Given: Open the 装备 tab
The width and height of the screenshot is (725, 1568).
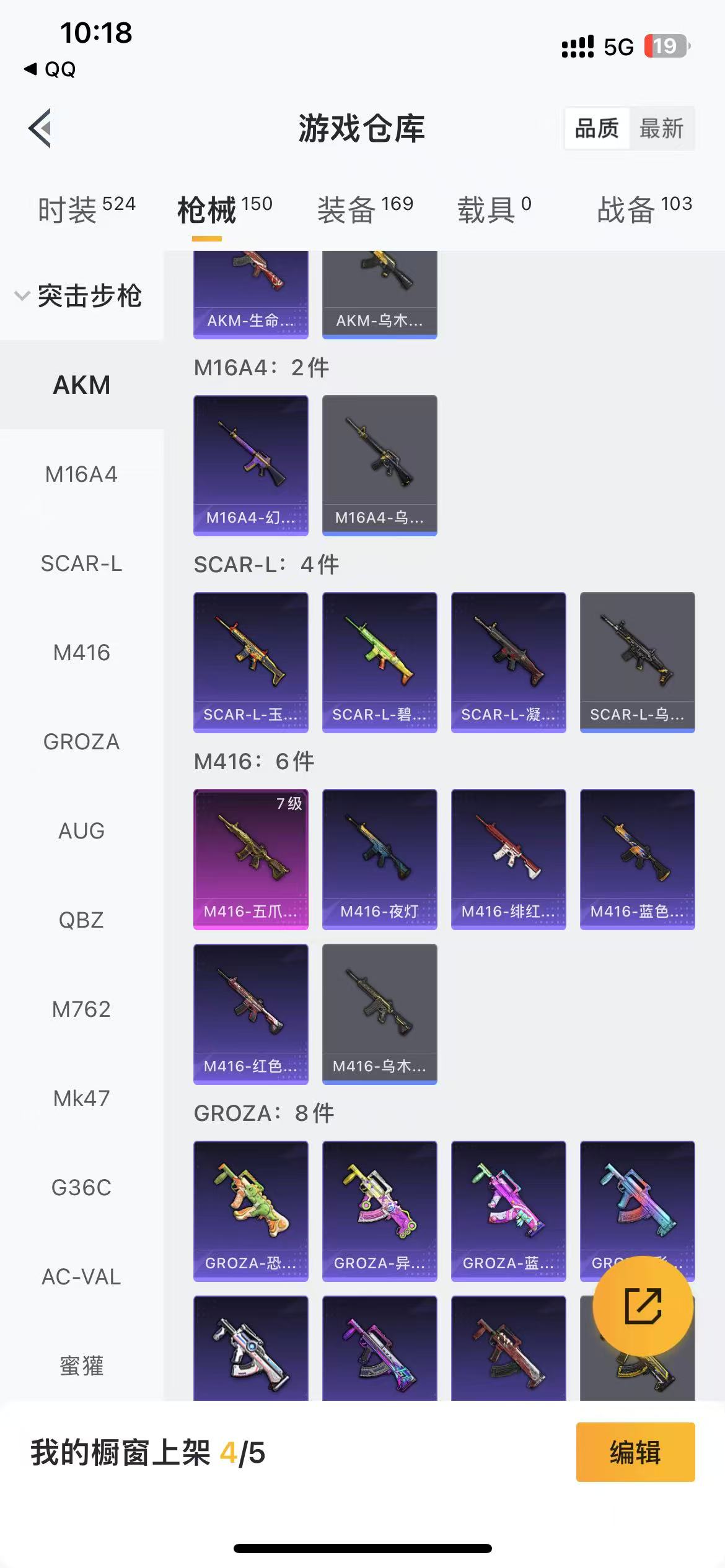Looking at the screenshot, I should 365,210.
